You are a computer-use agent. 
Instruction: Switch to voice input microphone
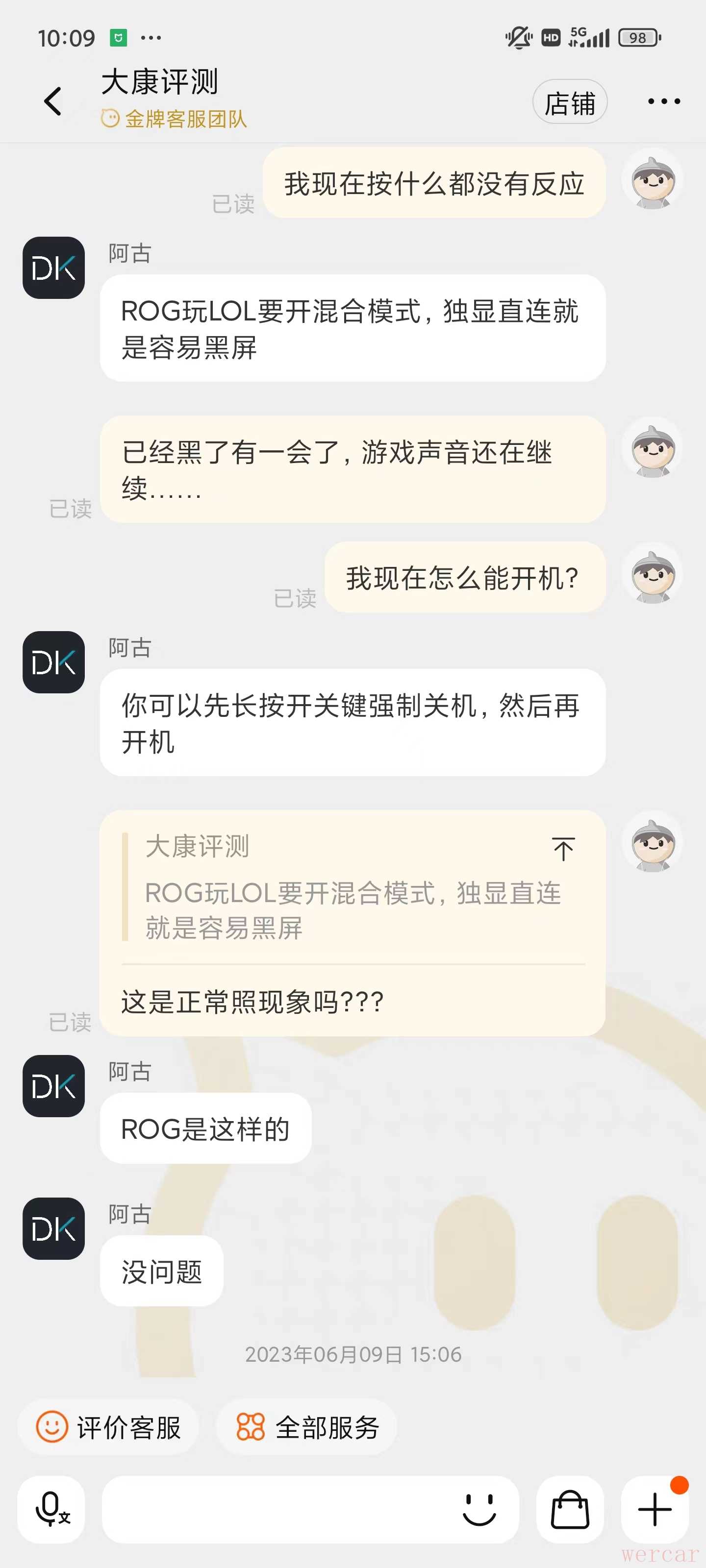pyautogui.click(x=51, y=1509)
